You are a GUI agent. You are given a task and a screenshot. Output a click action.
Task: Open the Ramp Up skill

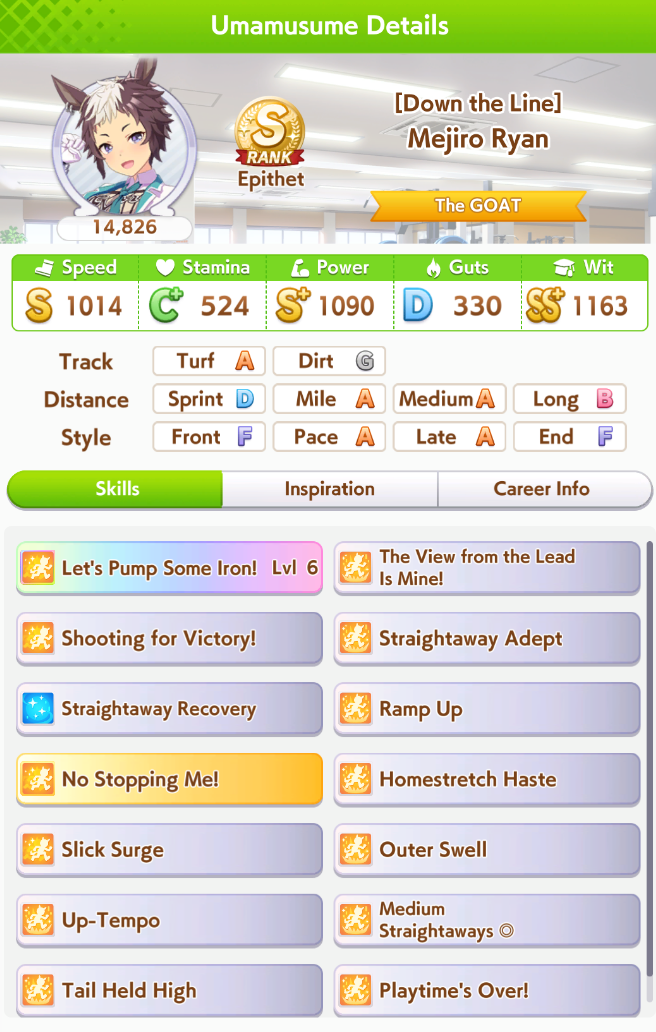click(486, 709)
